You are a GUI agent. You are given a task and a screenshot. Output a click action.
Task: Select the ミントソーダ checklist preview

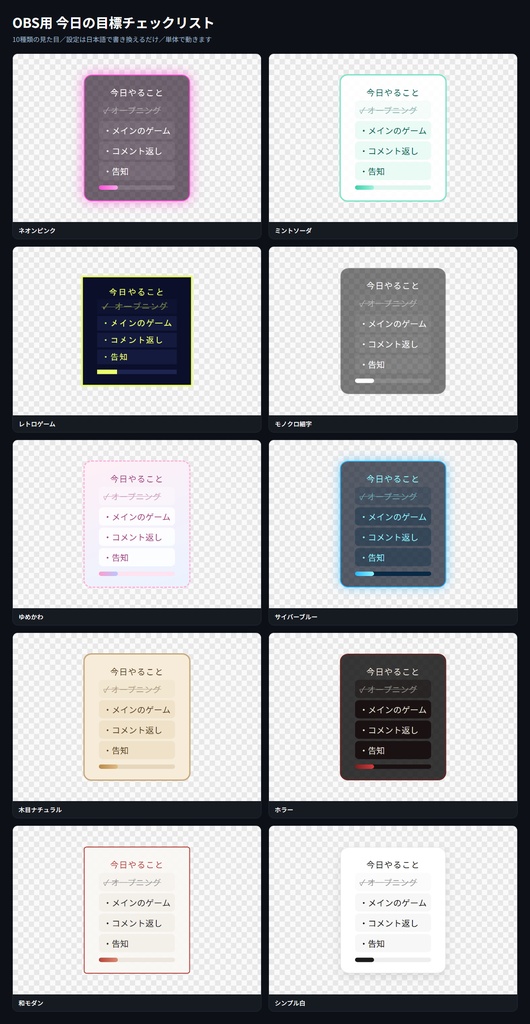[393, 138]
